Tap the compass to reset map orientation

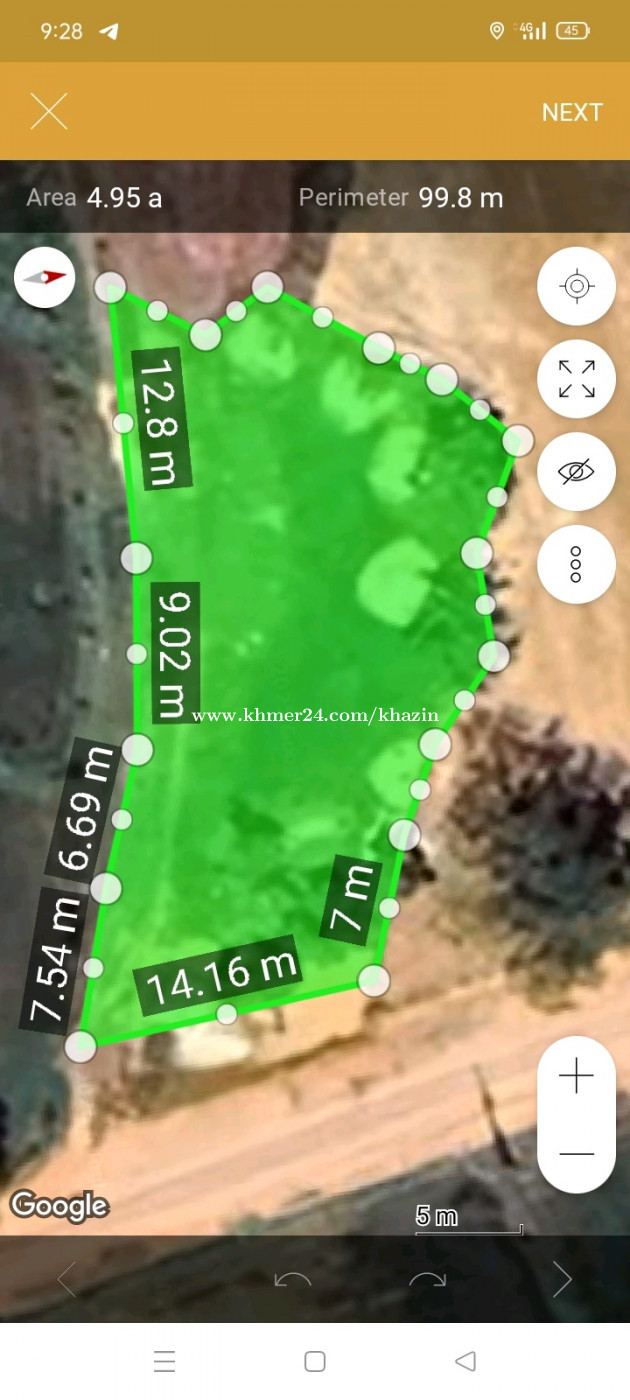[x=45, y=277]
